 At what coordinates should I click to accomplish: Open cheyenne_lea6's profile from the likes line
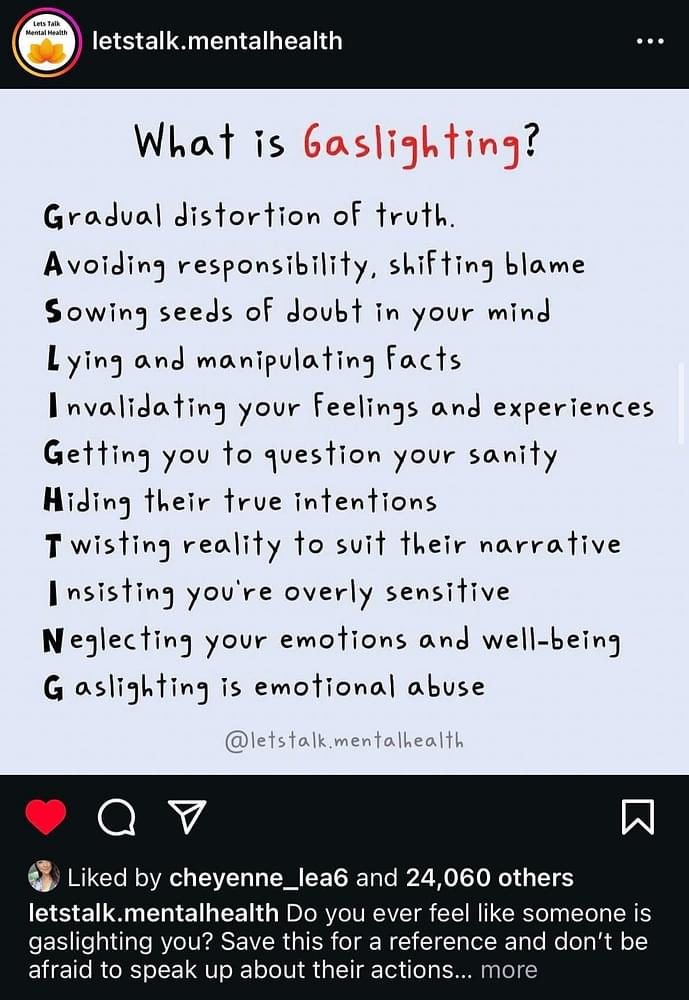(259, 879)
